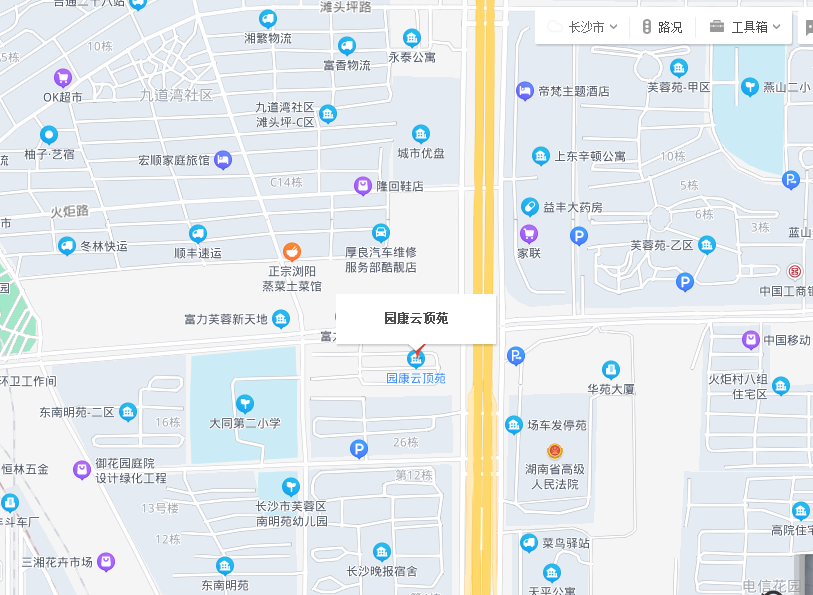Select the 城市优盘 residence marker
Image resolution: width=813 pixels, height=595 pixels.
tap(421, 134)
